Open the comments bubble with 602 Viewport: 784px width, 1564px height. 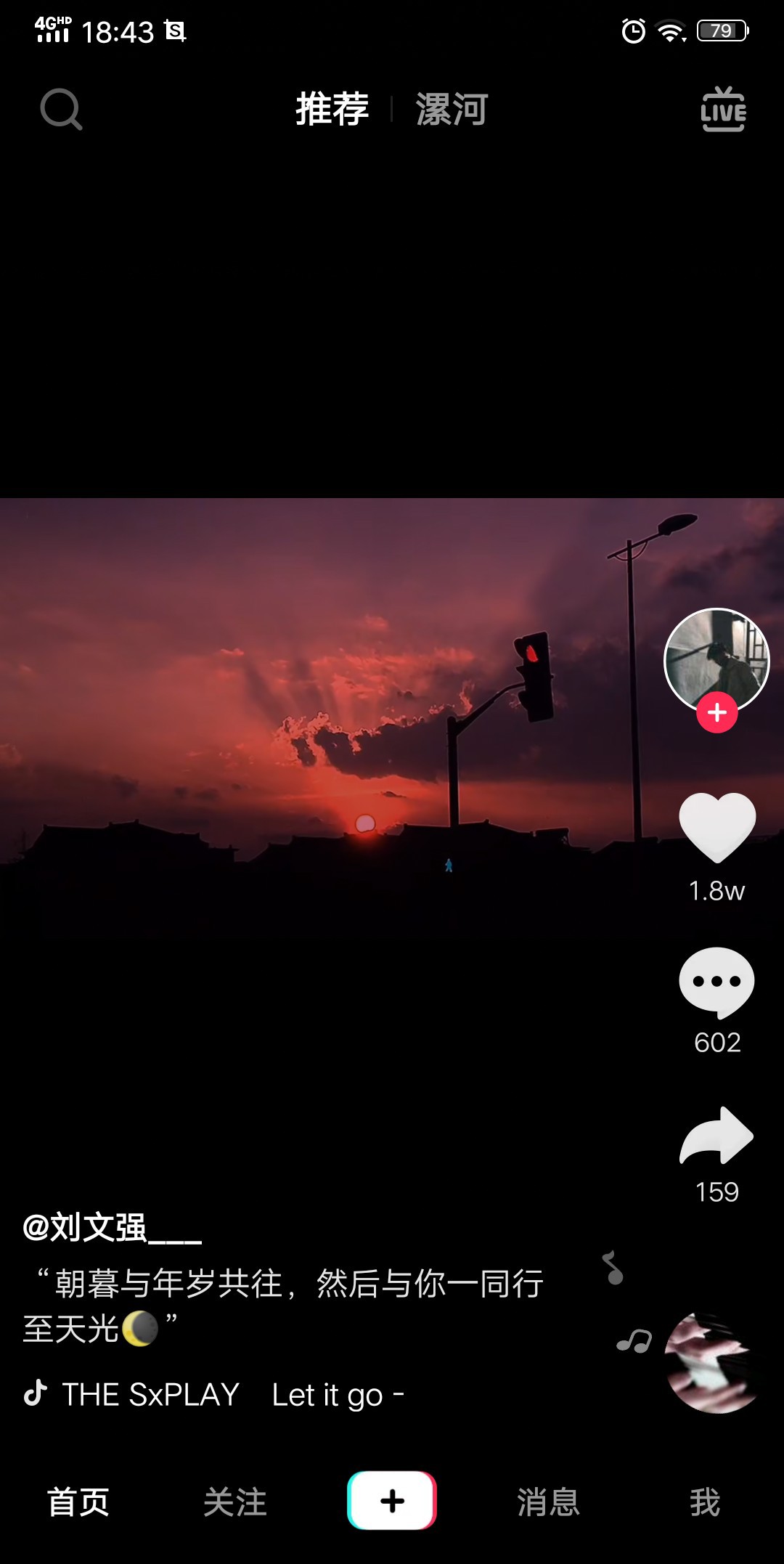717,982
